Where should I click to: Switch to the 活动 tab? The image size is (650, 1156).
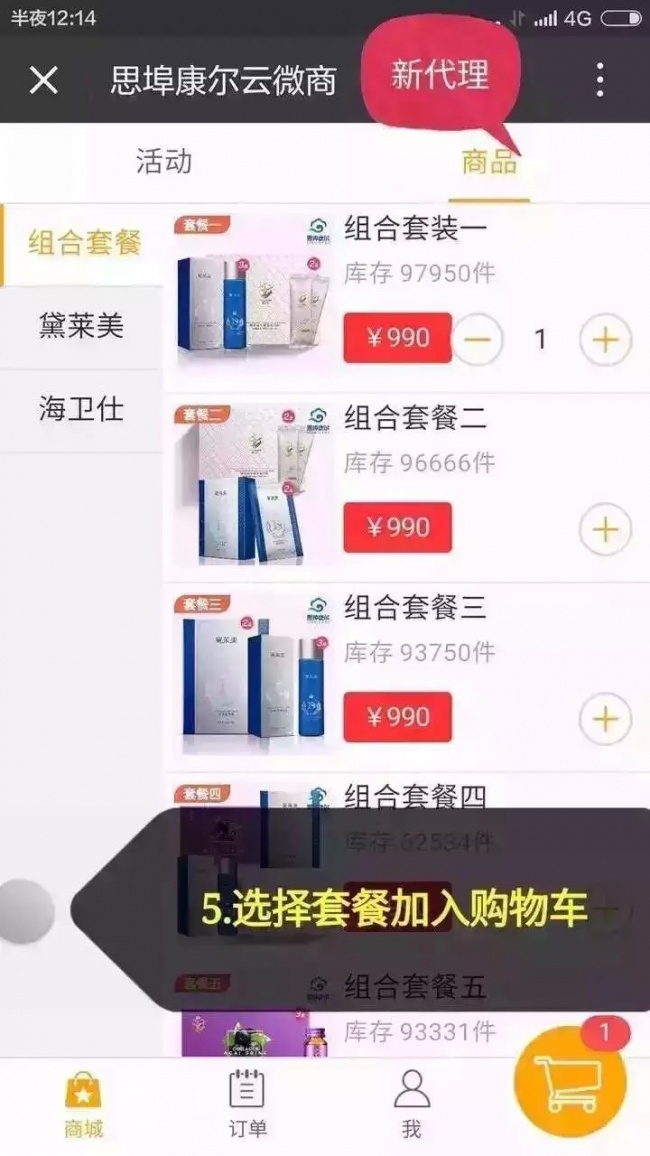click(163, 162)
